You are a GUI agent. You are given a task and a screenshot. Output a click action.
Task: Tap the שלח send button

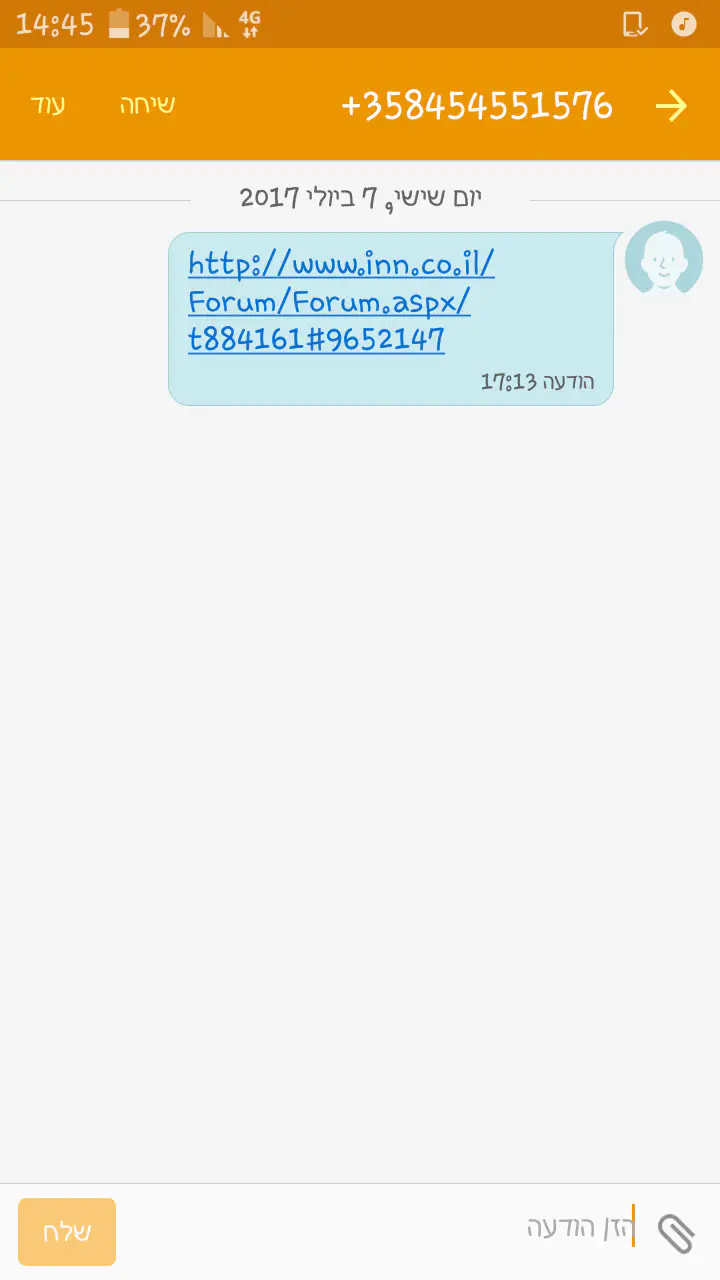click(x=67, y=1232)
